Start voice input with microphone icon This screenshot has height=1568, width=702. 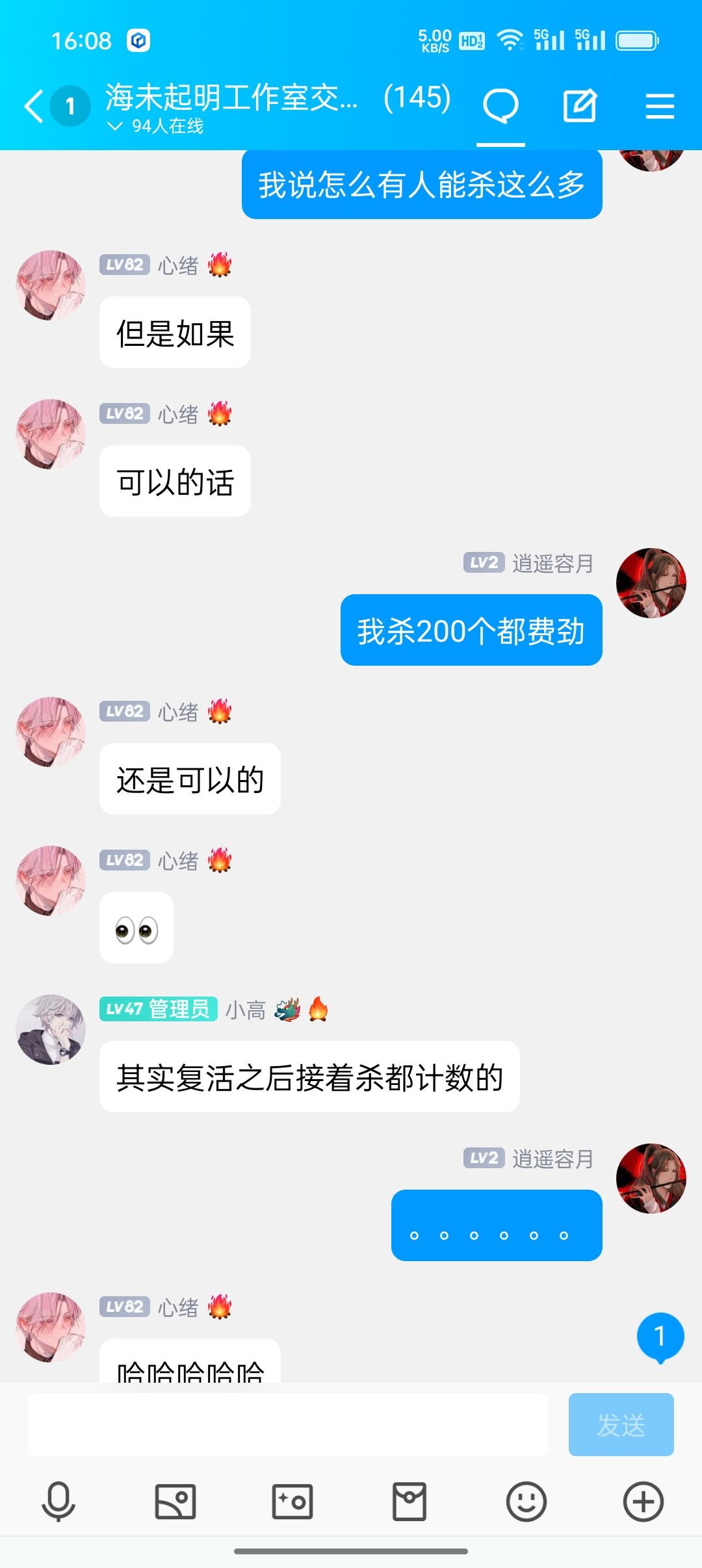click(58, 1502)
